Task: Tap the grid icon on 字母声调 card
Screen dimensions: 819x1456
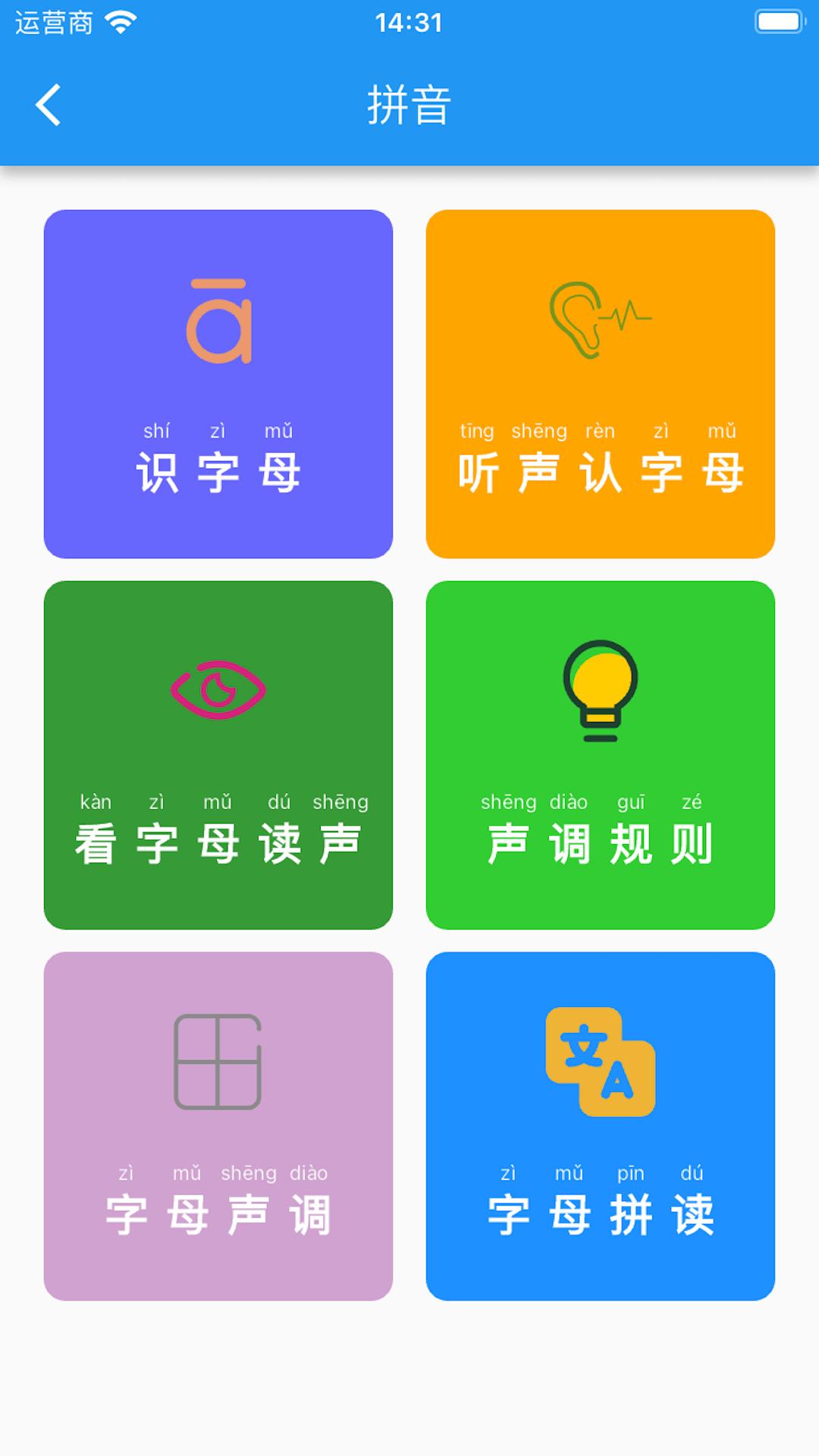Action: click(x=218, y=1060)
